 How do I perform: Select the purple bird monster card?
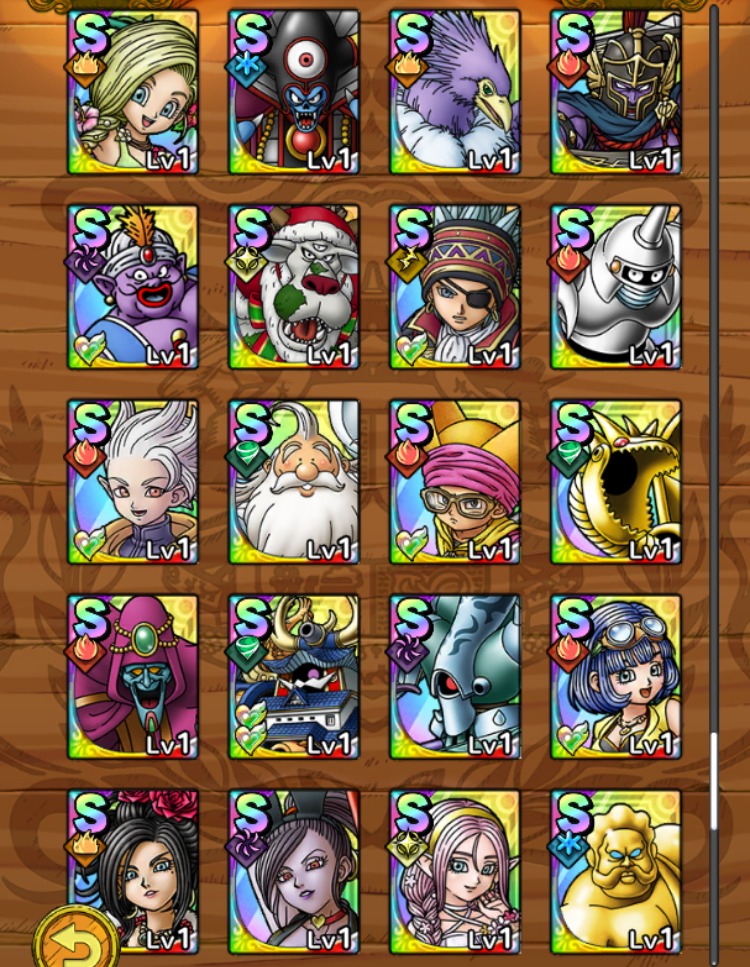pyautogui.click(x=455, y=92)
